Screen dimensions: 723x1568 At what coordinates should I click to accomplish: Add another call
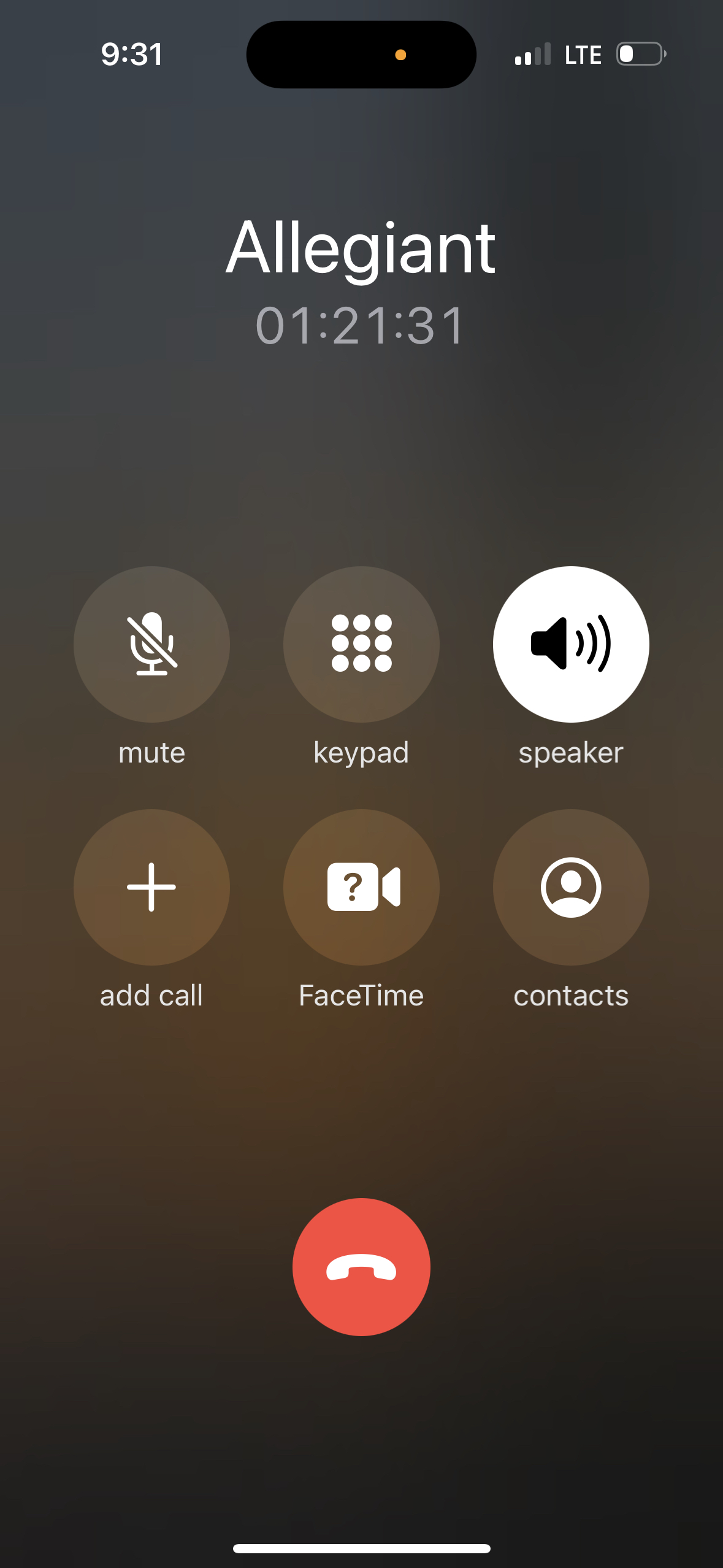point(151,887)
